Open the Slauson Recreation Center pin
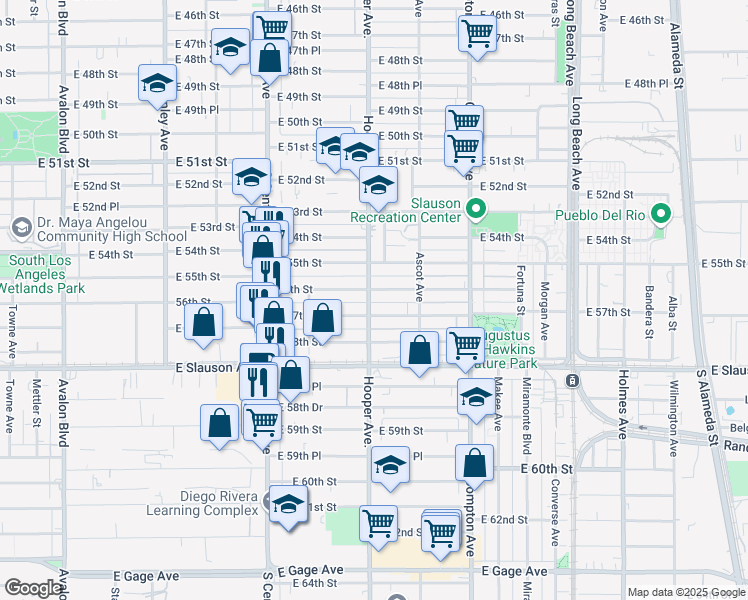The image size is (748, 600). (x=476, y=209)
